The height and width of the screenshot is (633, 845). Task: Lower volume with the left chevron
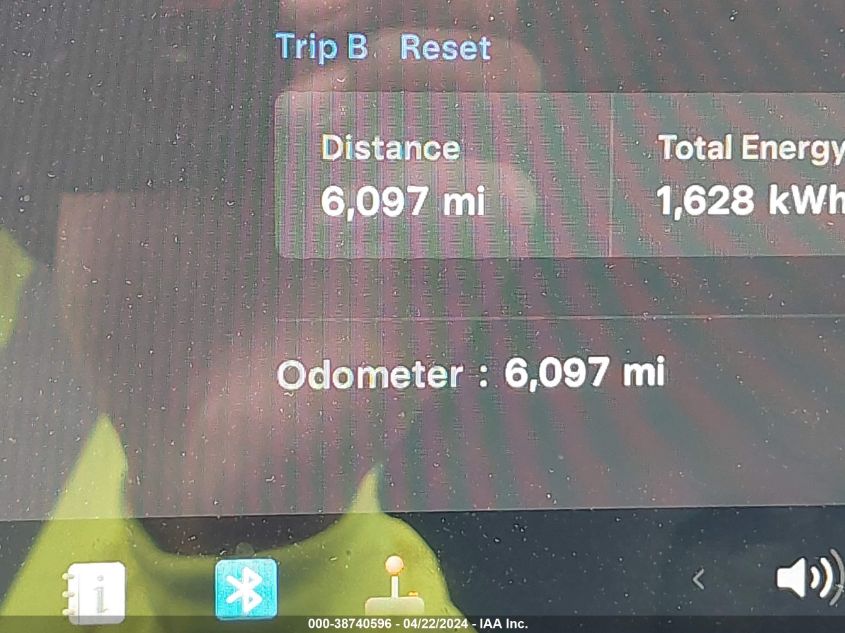coord(699,579)
